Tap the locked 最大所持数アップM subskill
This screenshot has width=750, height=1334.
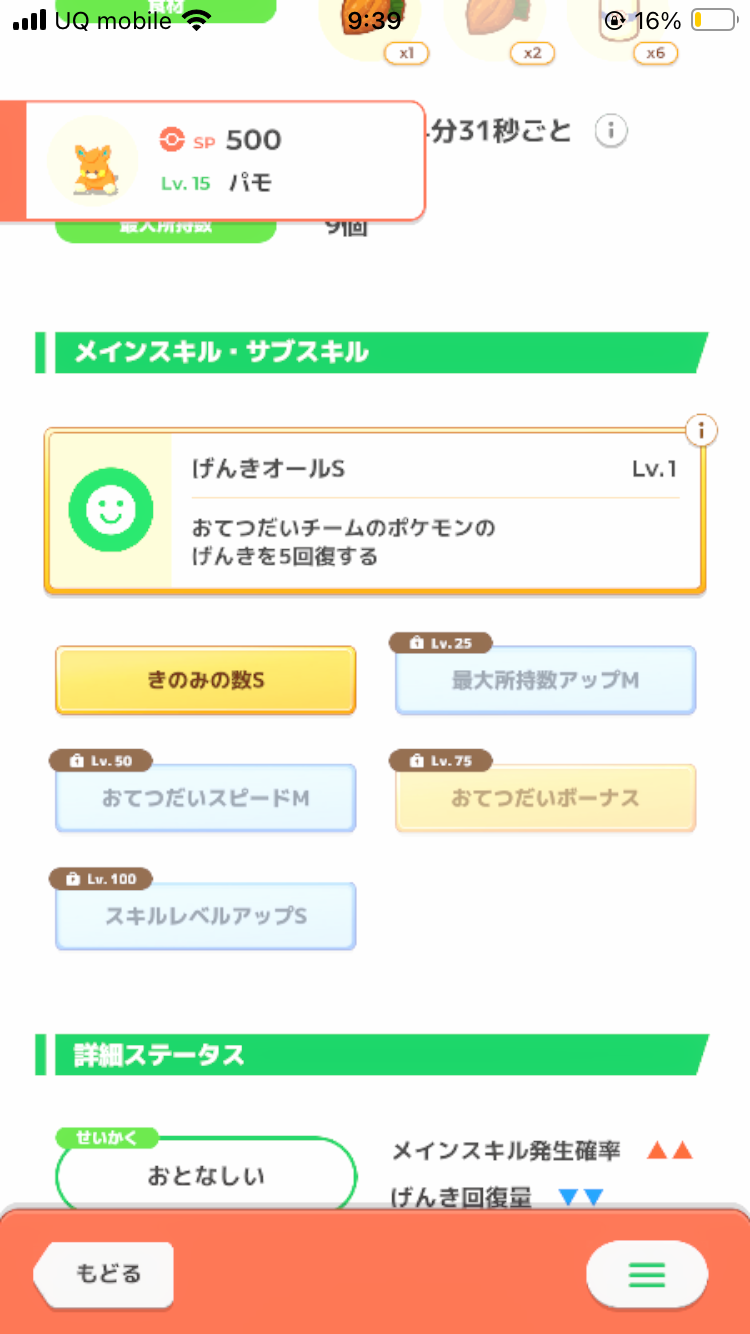pyautogui.click(x=545, y=680)
